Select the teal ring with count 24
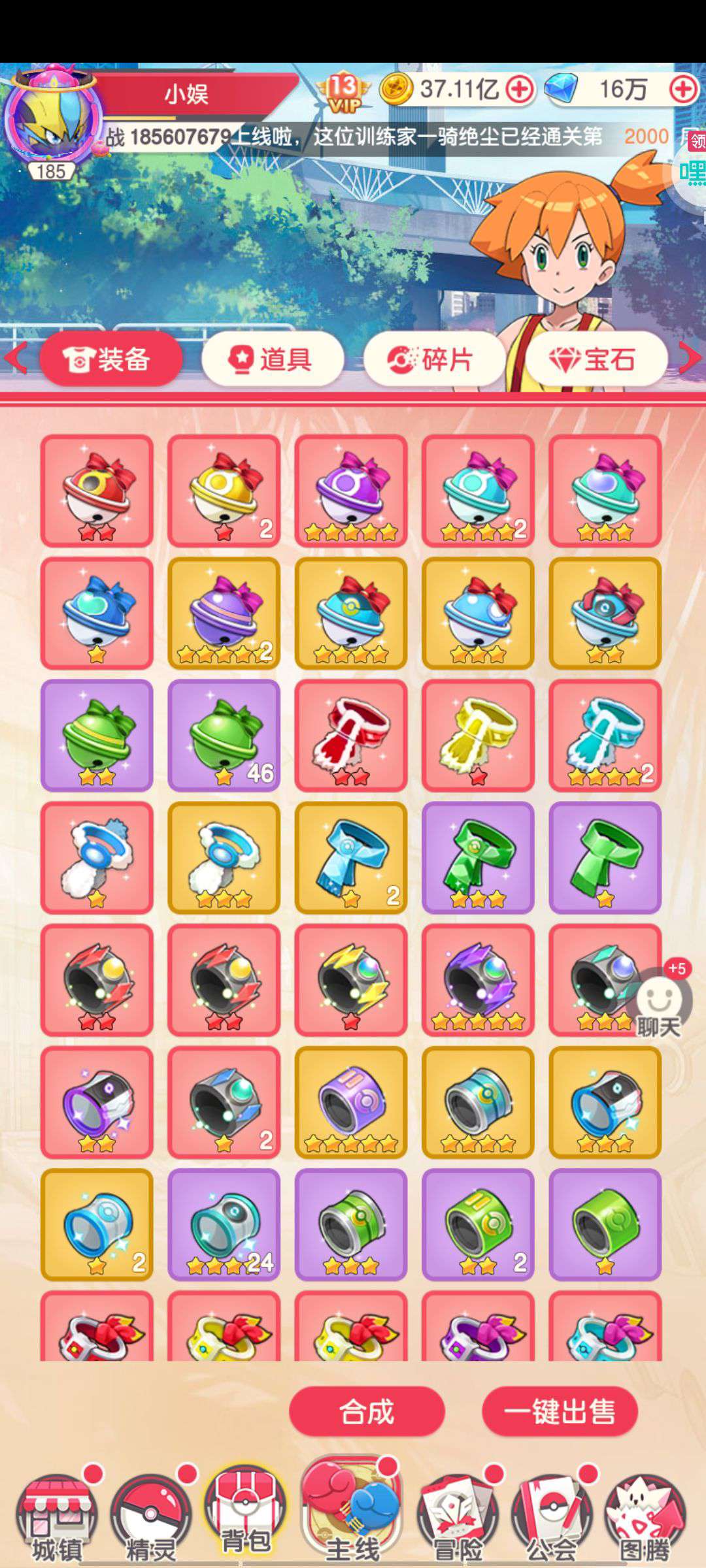Viewport: 706px width, 1568px height. [224, 1224]
